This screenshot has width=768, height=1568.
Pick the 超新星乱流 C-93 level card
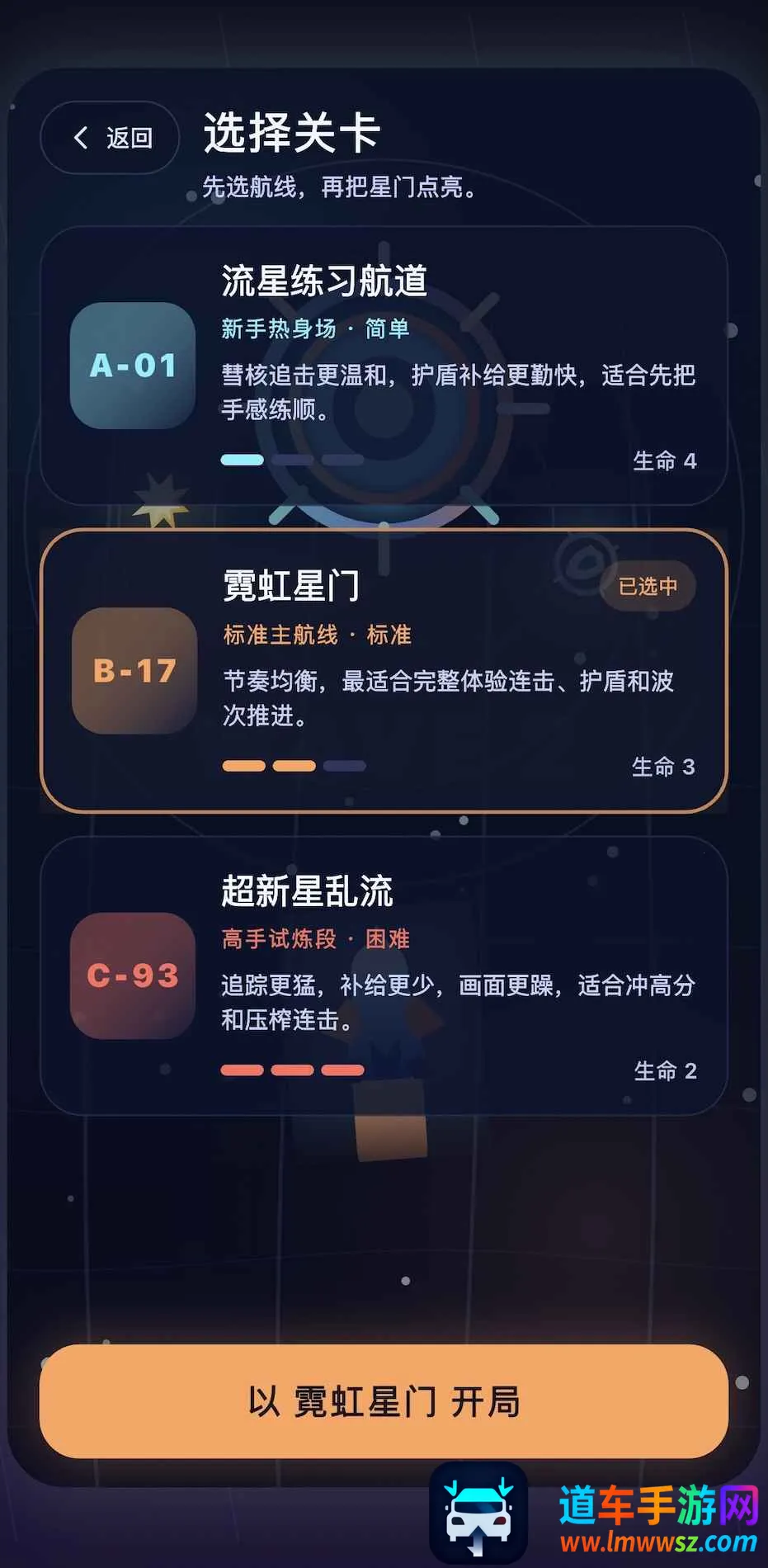[x=384, y=975]
